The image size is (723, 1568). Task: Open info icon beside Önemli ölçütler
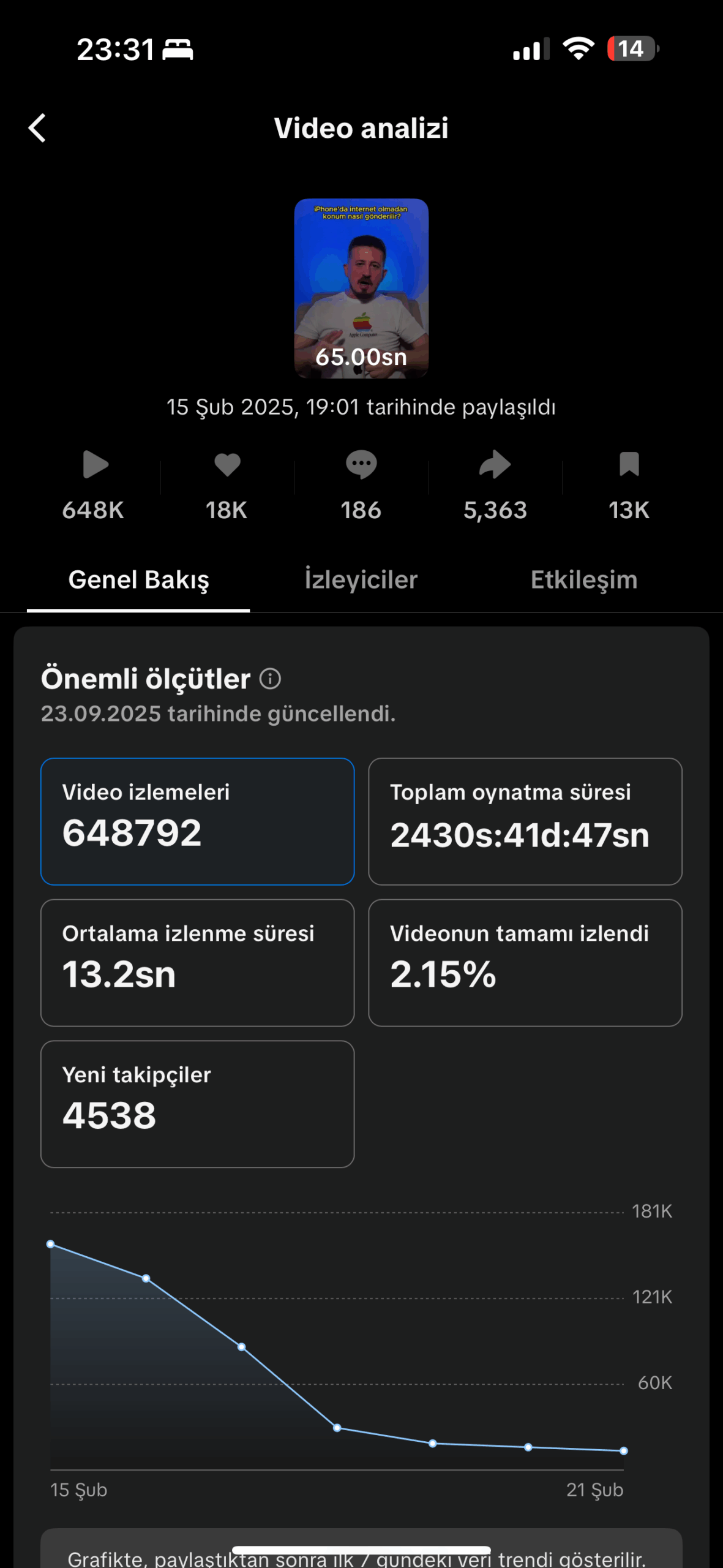(x=270, y=679)
